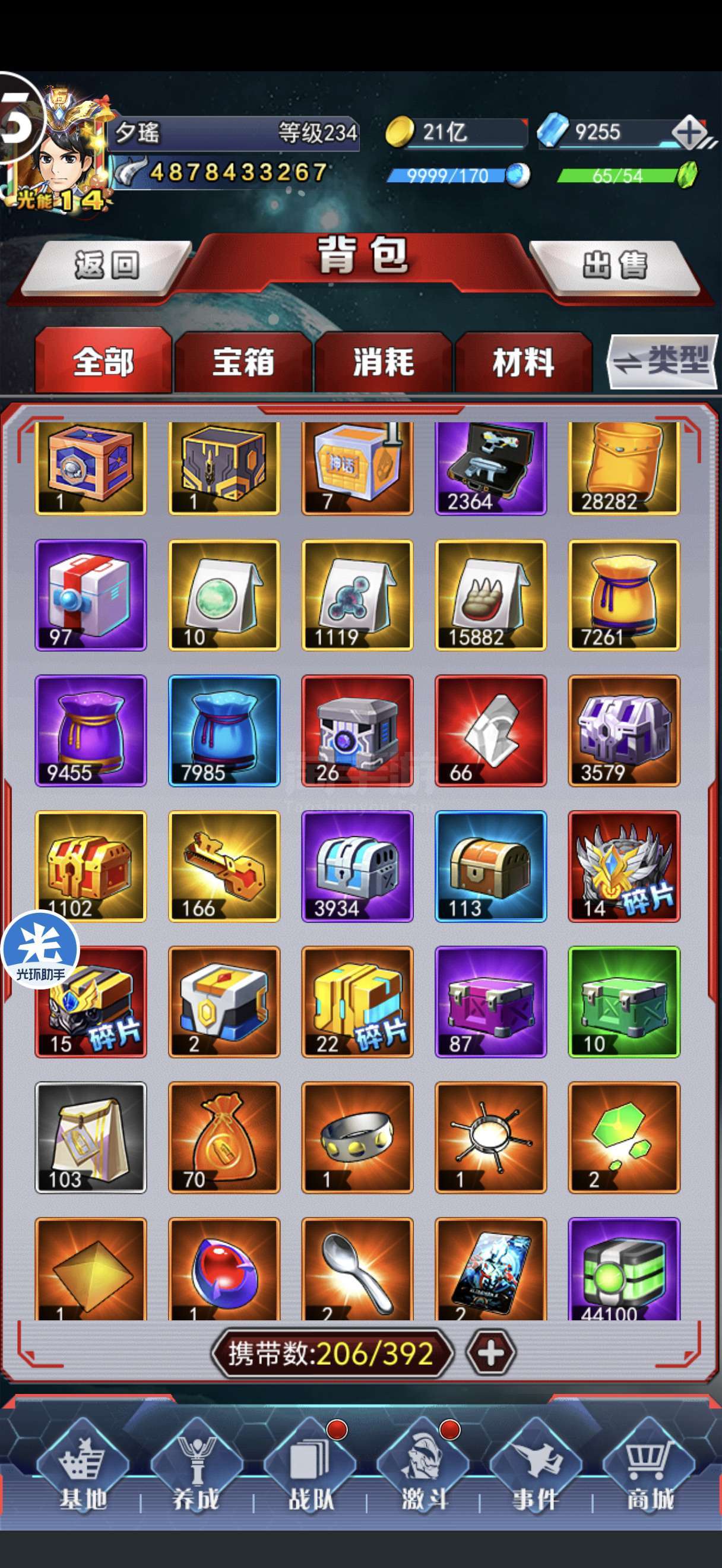
Task: Open the 基地 base tab
Action: (83, 1468)
